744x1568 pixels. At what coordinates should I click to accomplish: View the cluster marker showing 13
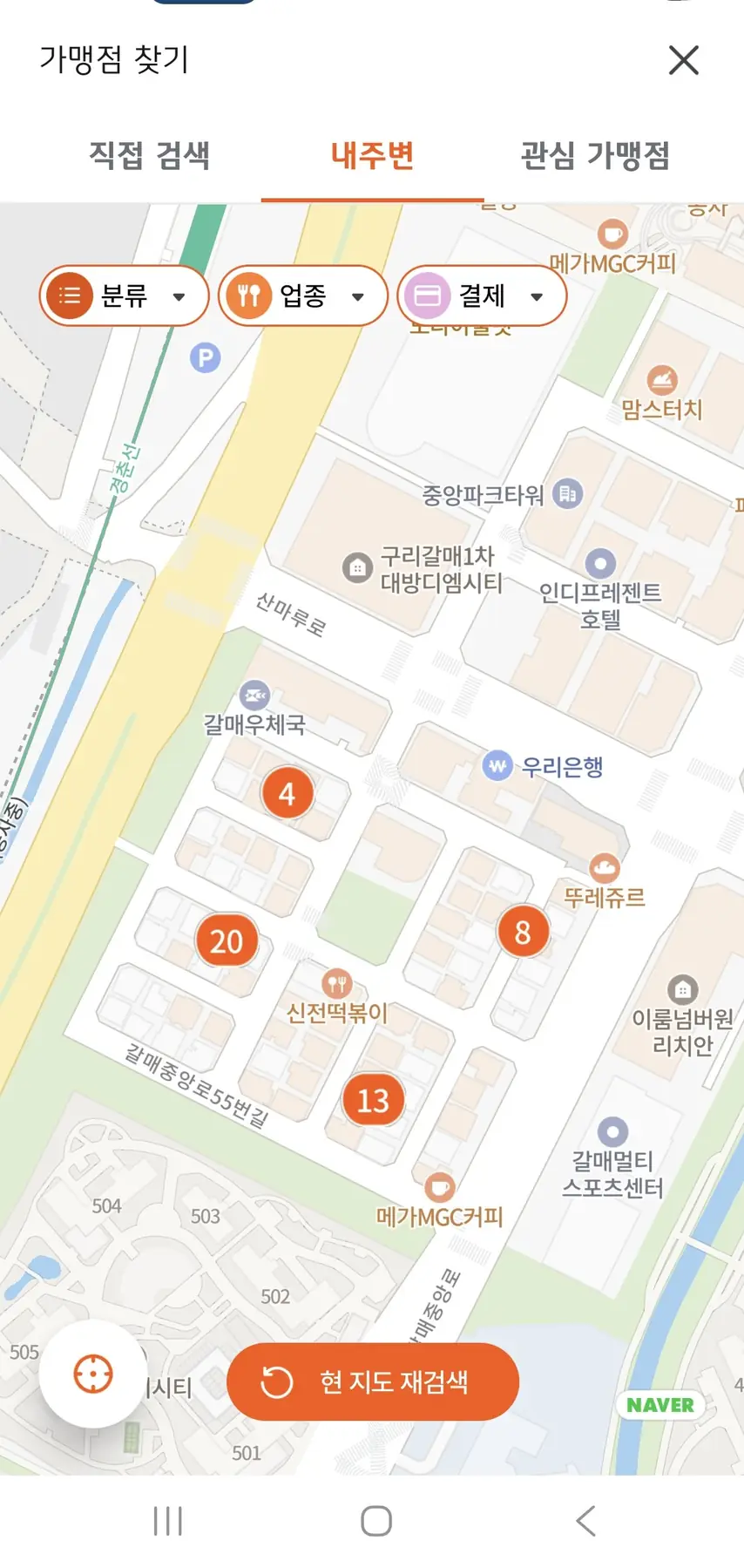[373, 1100]
